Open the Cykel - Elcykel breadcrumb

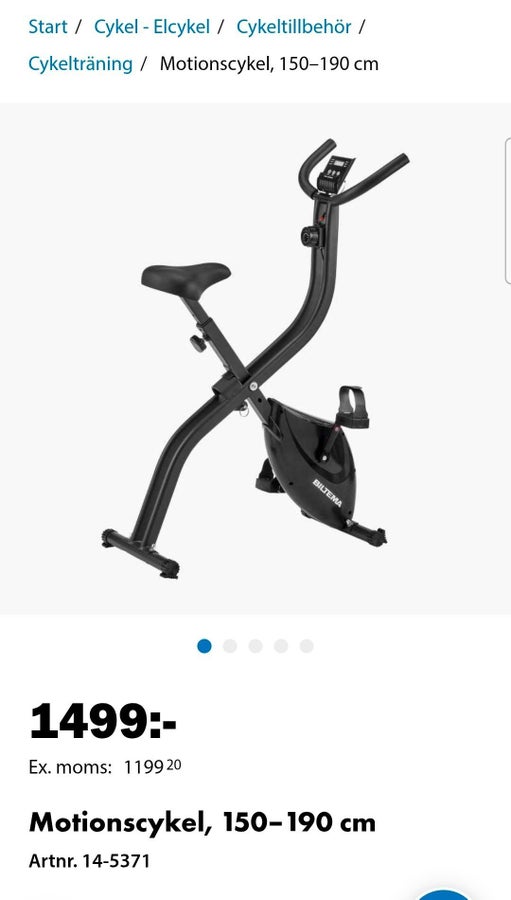[152, 26]
